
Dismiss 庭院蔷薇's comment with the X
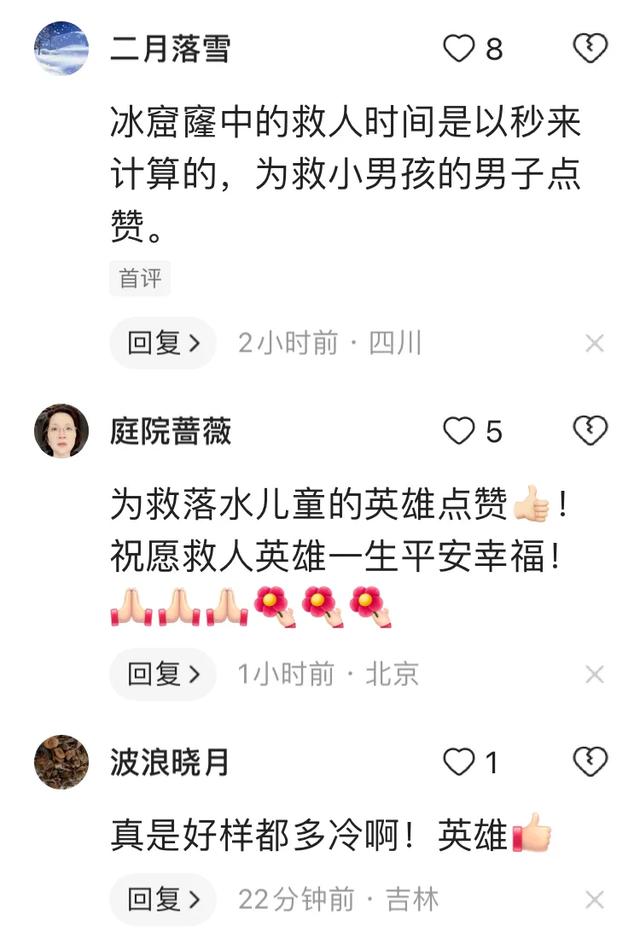click(x=595, y=675)
